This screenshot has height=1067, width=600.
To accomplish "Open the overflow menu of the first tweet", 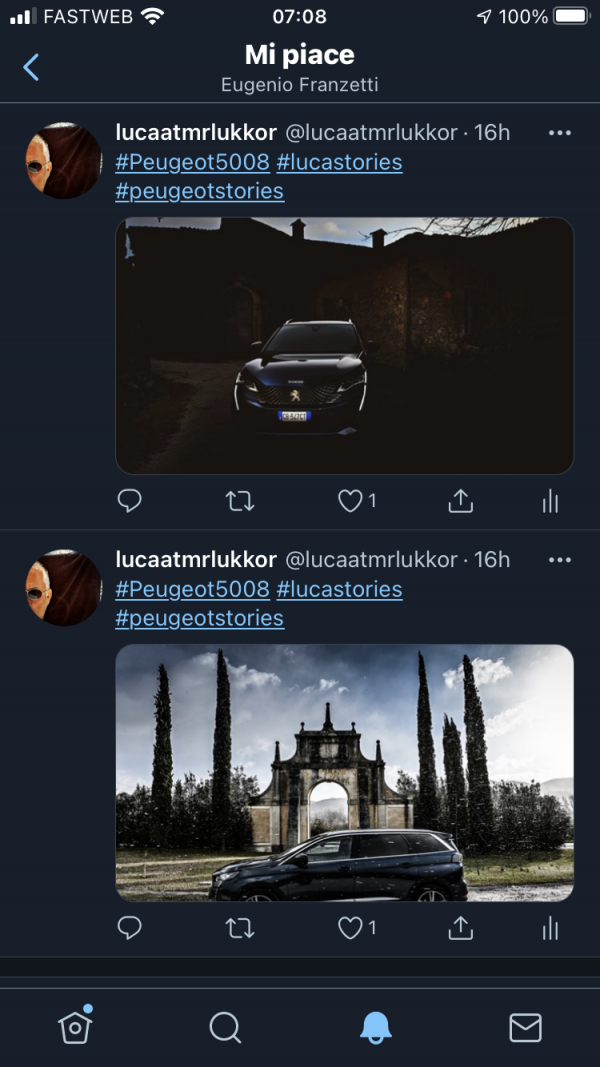I will tap(560, 133).
